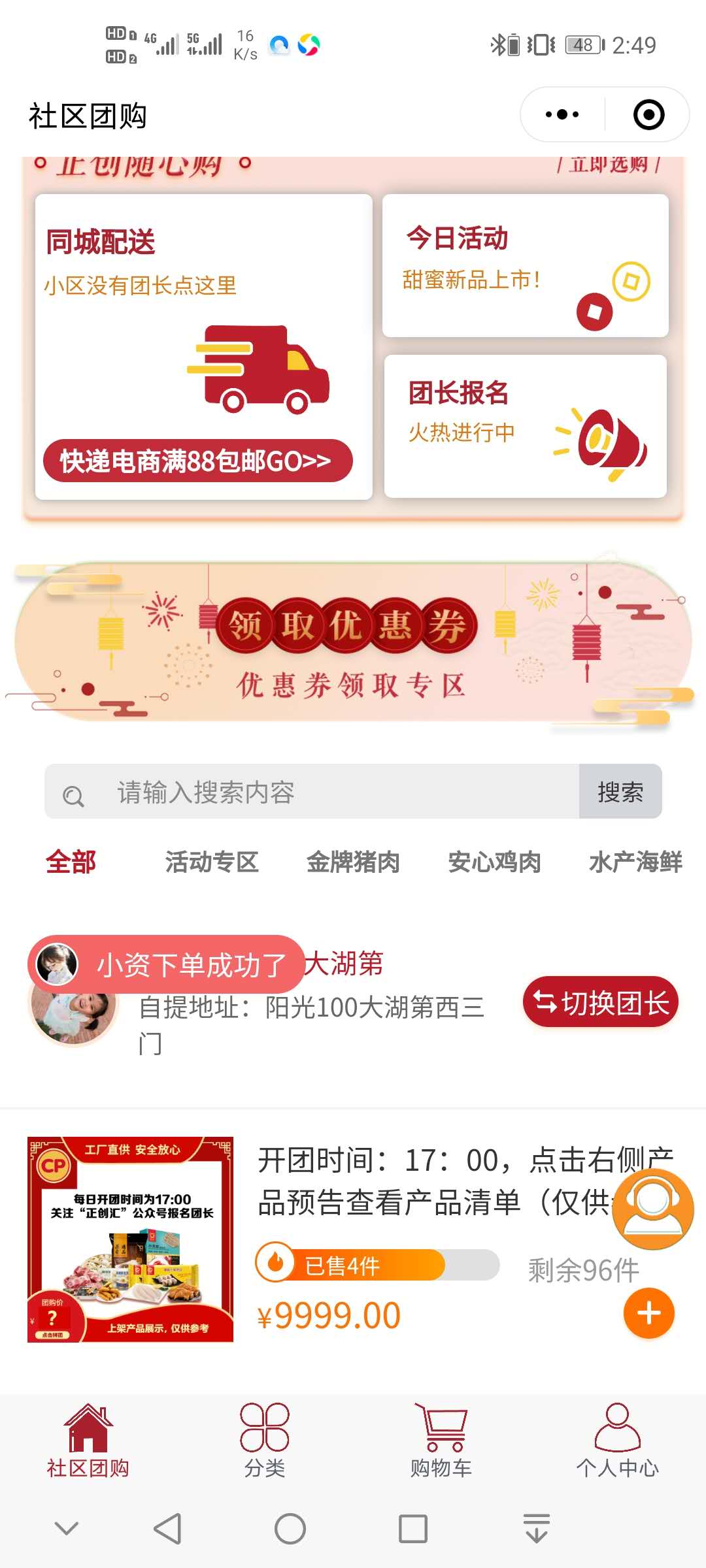Image resolution: width=706 pixels, height=1568 pixels.
Task: Open the 开团时间 product image
Action: pyautogui.click(x=130, y=1239)
